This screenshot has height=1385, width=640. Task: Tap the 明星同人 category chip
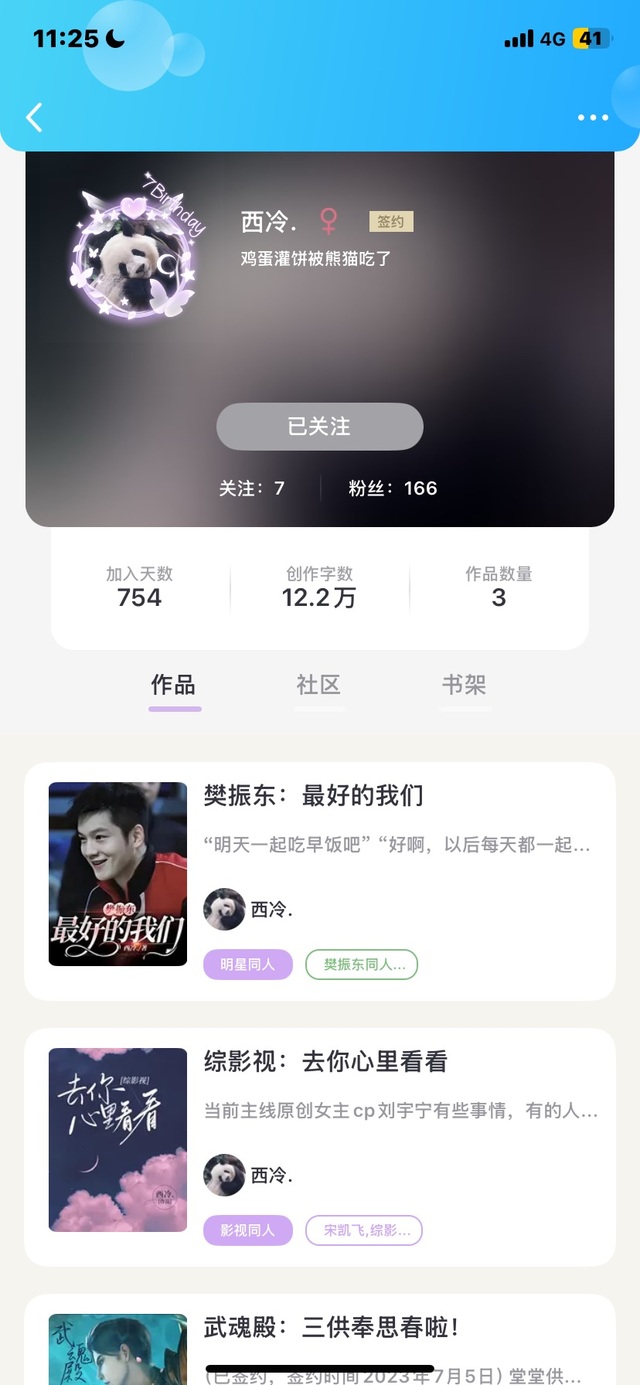[x=247, y=965]
